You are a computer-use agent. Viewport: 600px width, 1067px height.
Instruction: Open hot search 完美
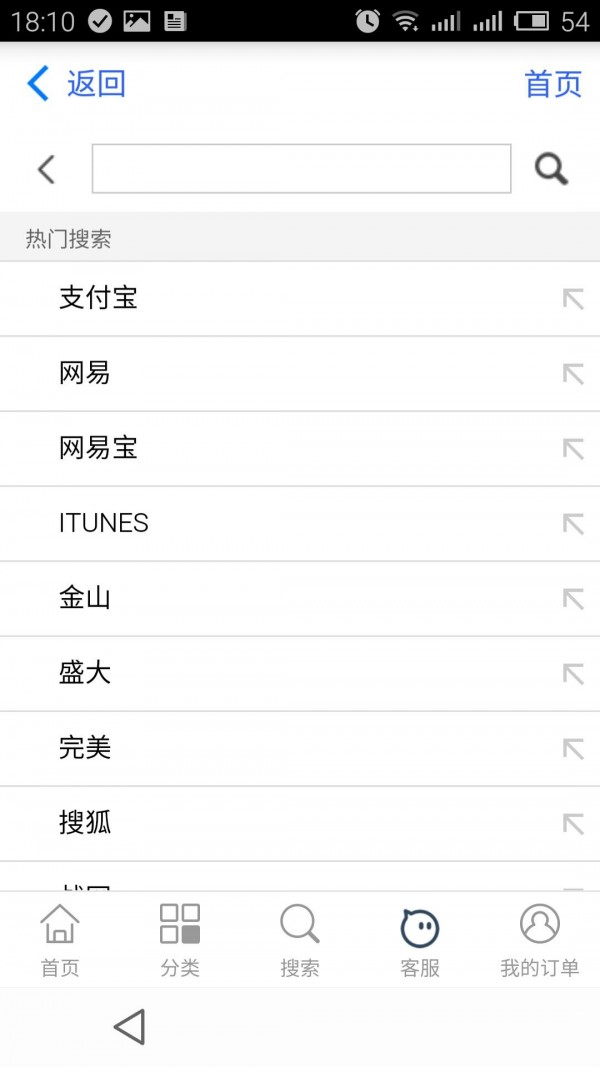pos(300,749)
